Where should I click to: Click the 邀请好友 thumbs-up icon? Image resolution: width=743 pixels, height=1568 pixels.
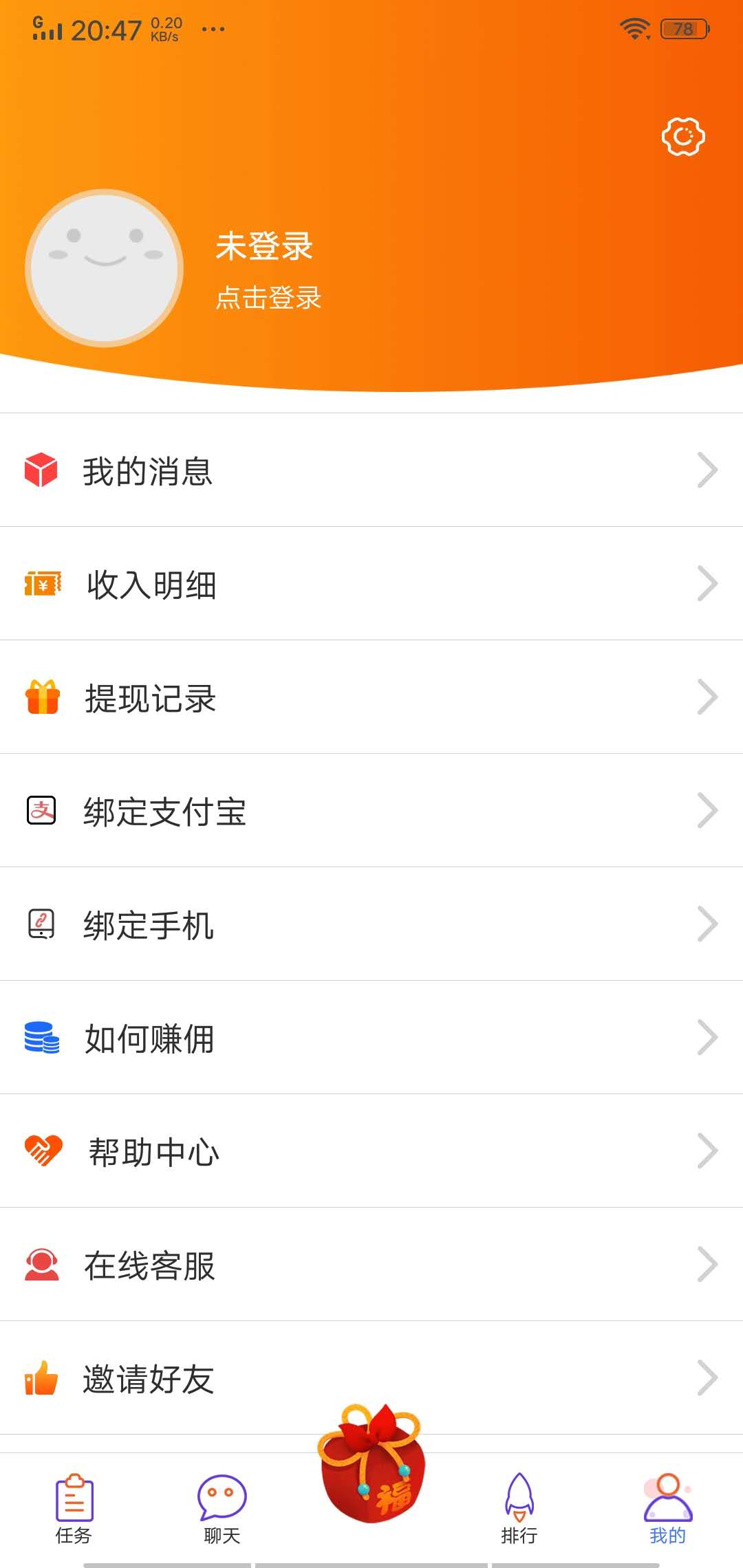[x=41, y=1379]
